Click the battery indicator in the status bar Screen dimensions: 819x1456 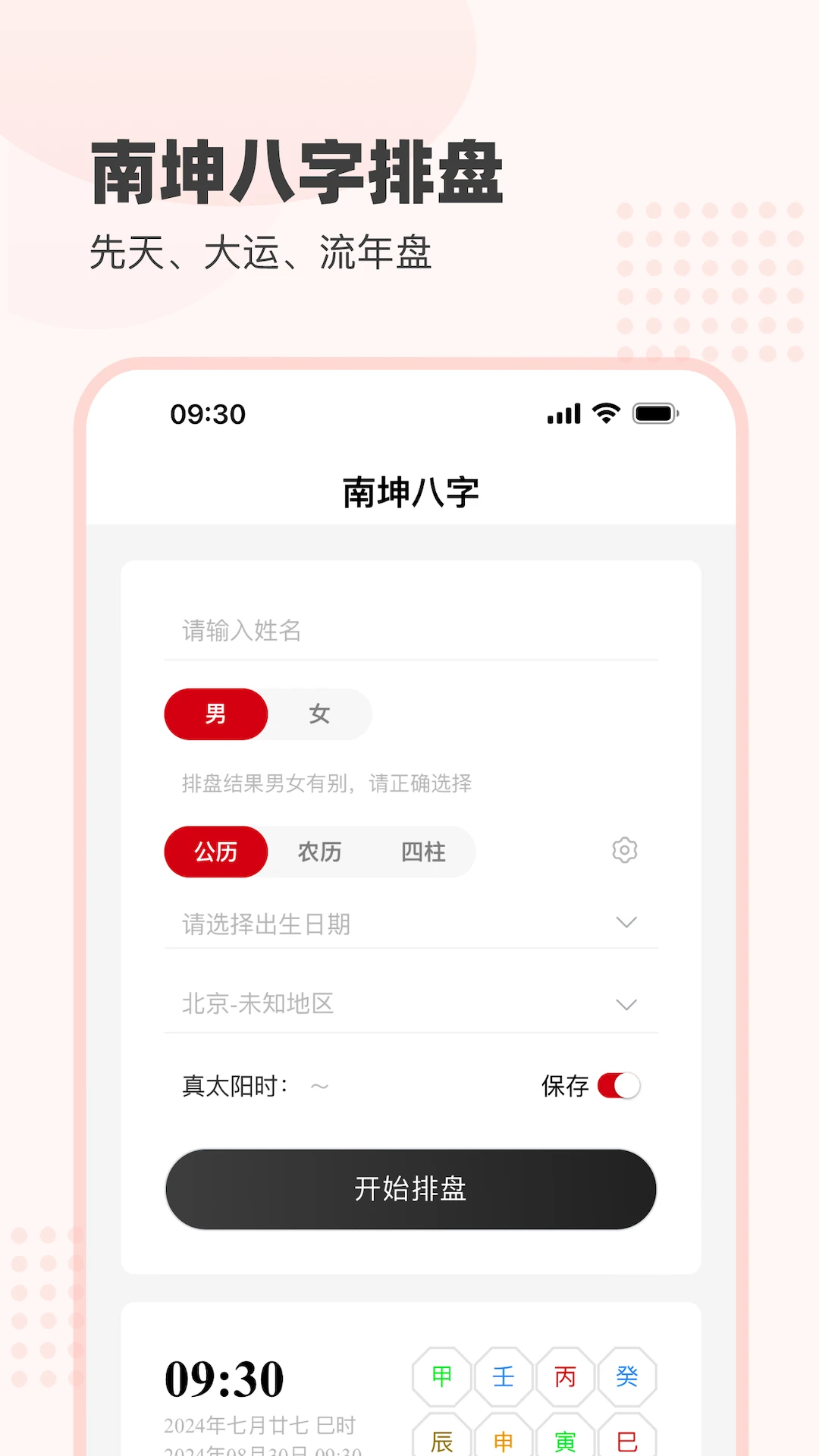click(654, 413)
